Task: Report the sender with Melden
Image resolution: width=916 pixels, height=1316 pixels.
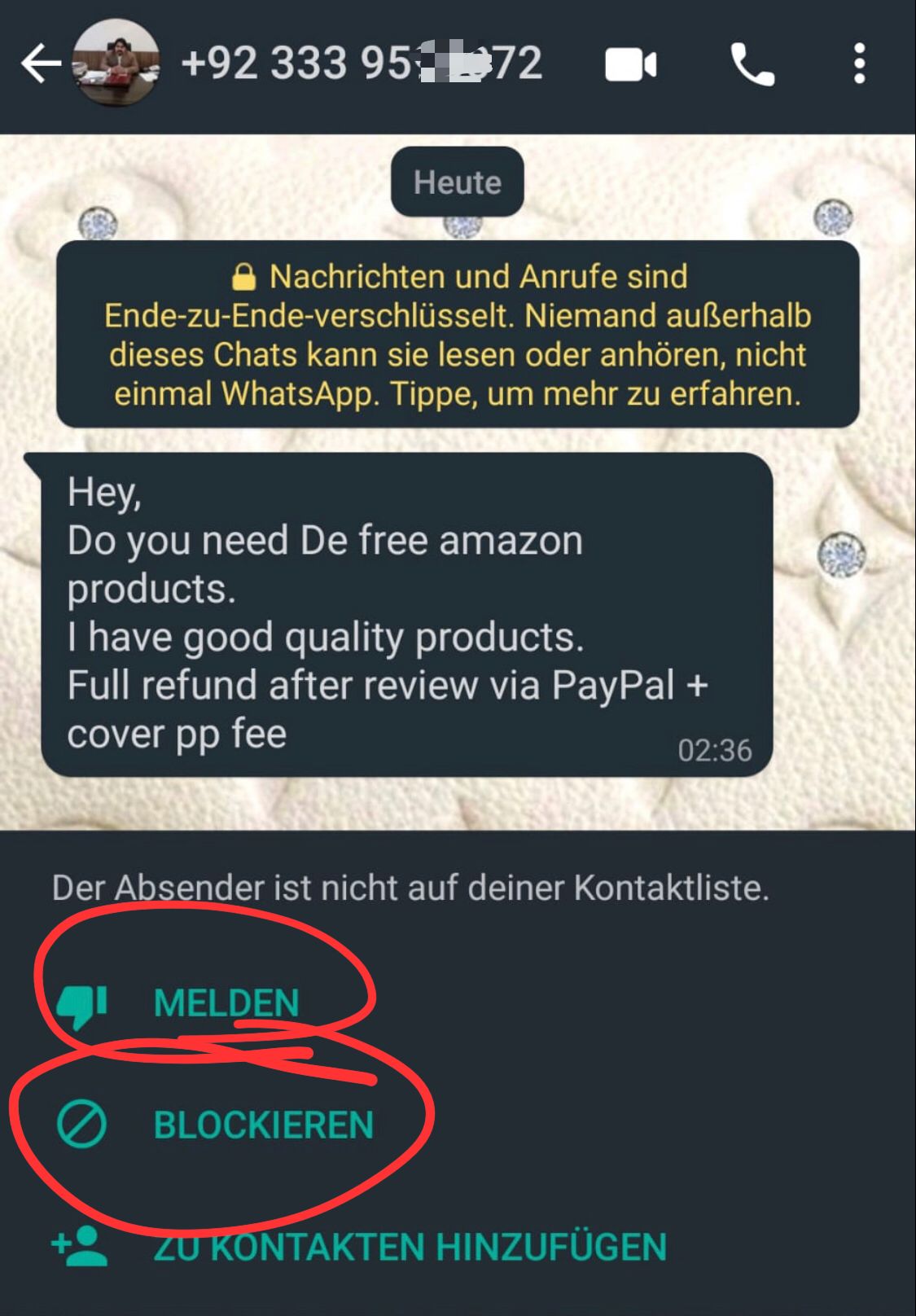Action: point(226,1002)
